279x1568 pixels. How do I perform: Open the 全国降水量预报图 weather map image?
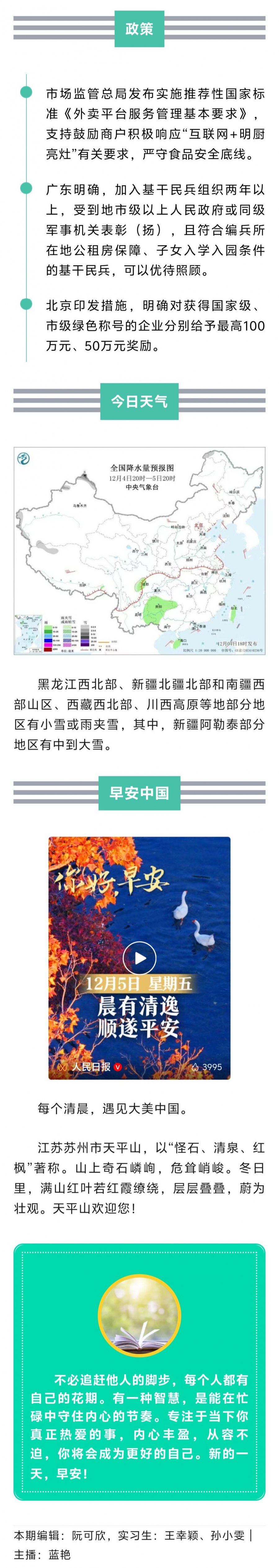(139, 551)
